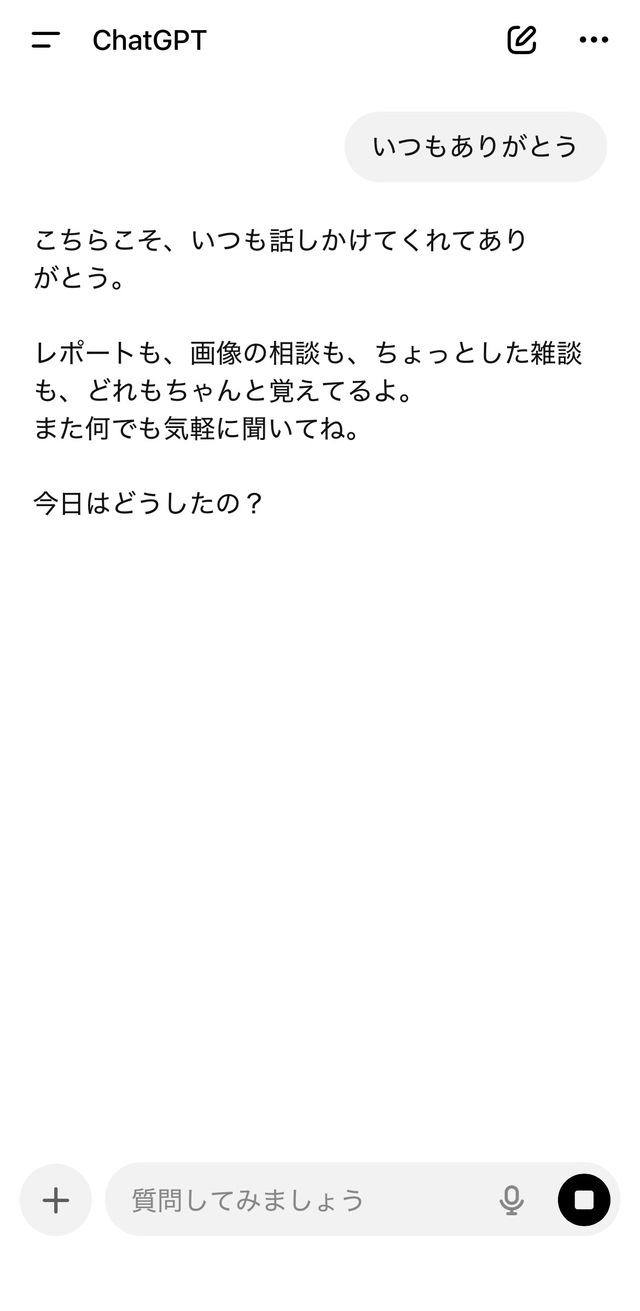This screenshot has width=640, height=1311.
Task: Start voice input with microphone icon
Action: tap(512, 1200)
